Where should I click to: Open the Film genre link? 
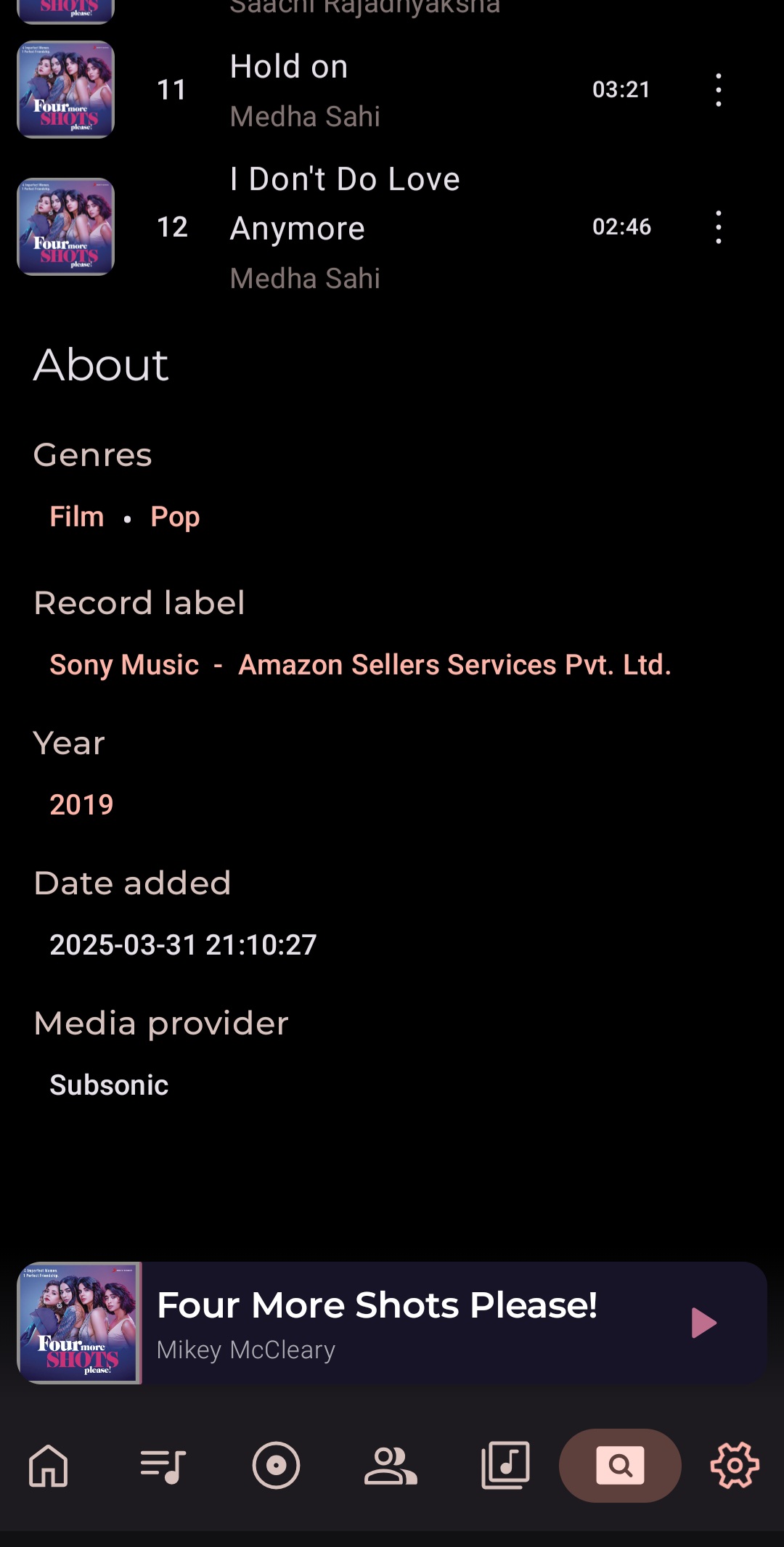(x=77, y=517)
